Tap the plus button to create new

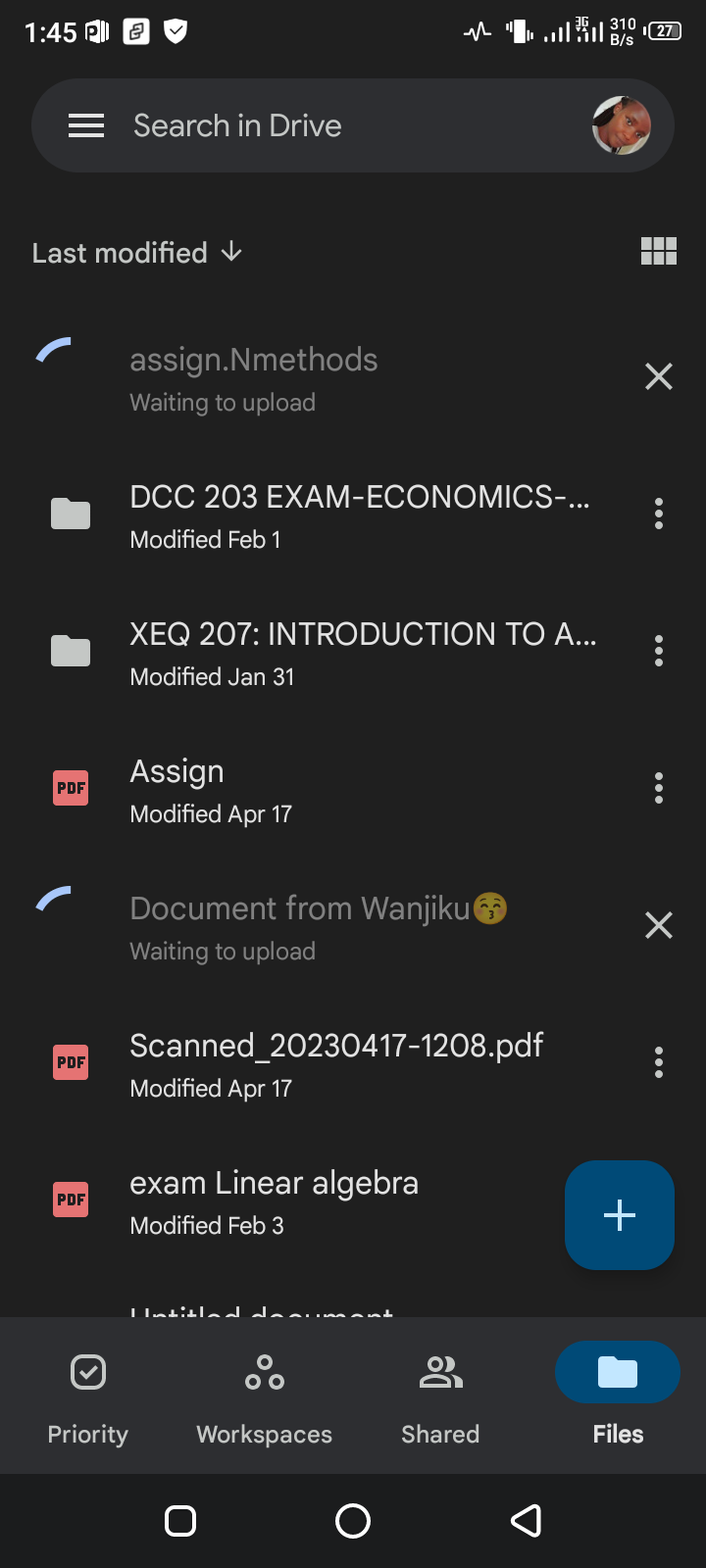(619, 1215)
